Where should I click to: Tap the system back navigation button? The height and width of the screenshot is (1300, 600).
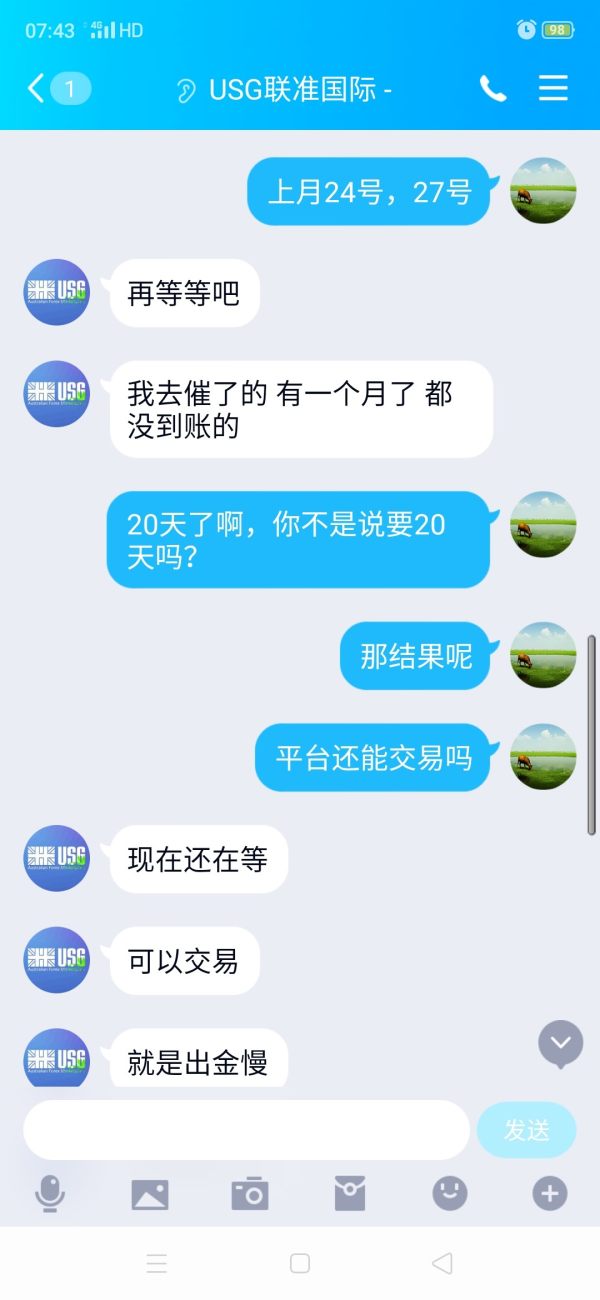click(x=442, y=1263)
